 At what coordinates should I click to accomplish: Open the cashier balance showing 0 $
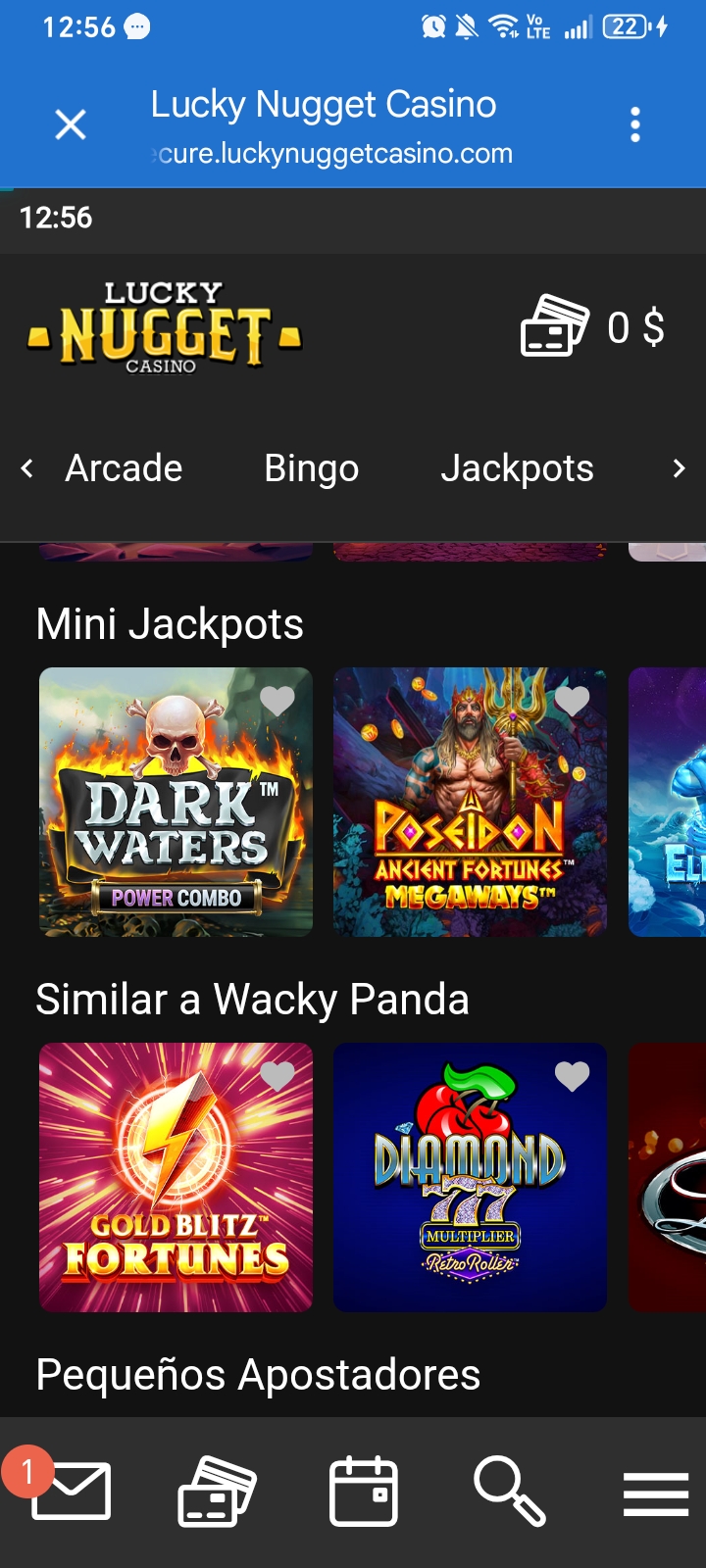pyautogui.click(x=593, y=326)
